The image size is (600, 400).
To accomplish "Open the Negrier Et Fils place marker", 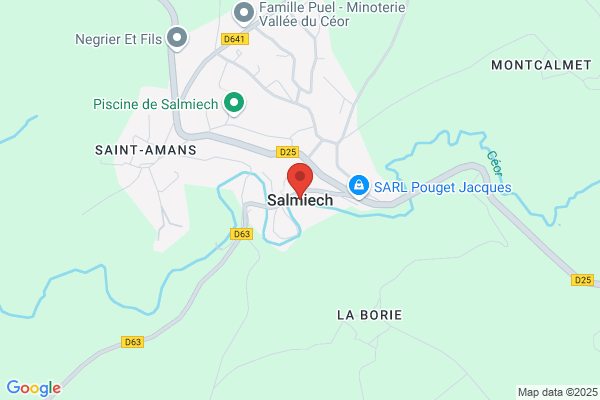I will [177, 39].
